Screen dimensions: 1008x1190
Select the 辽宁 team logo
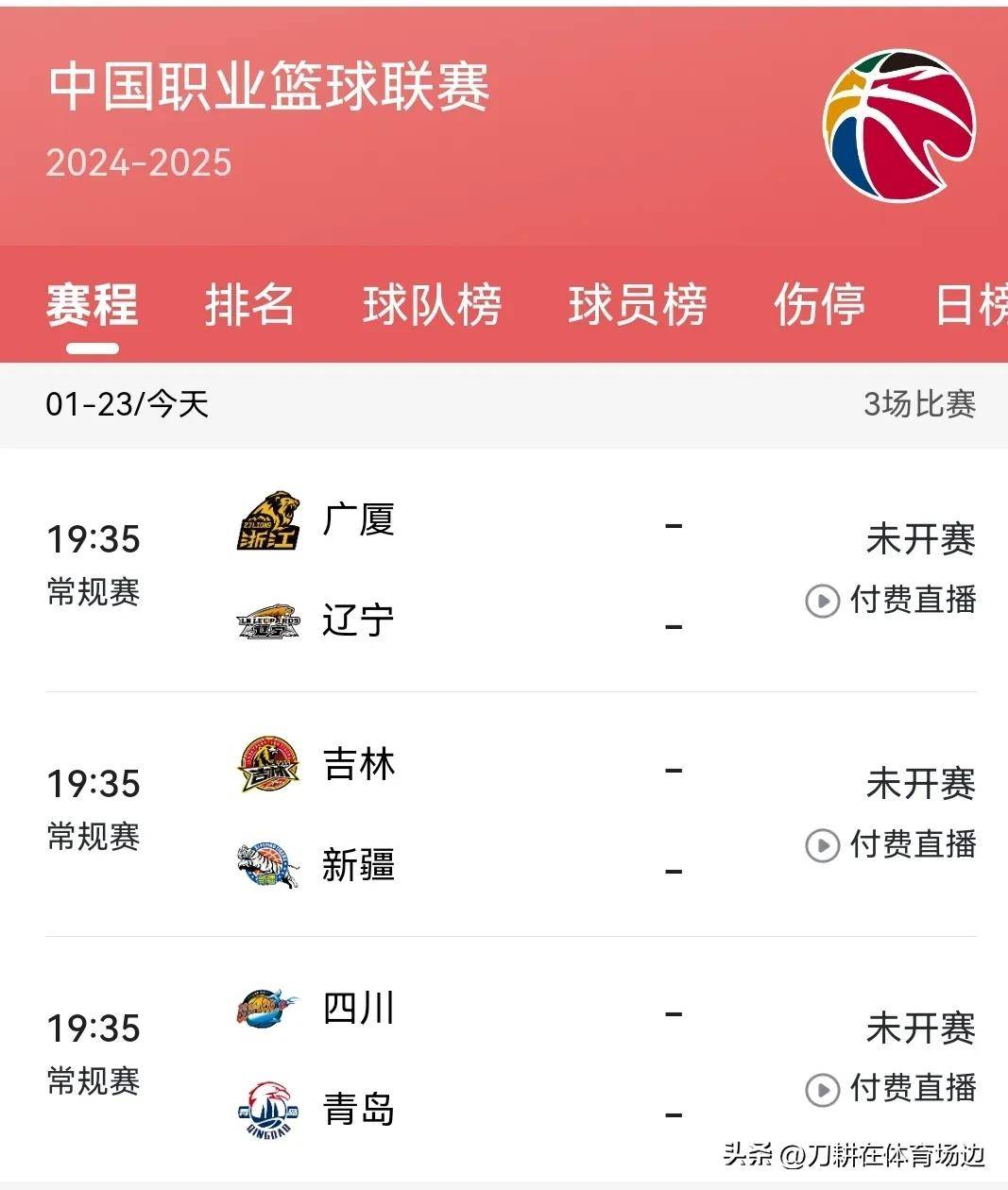(x=267, y=620)
